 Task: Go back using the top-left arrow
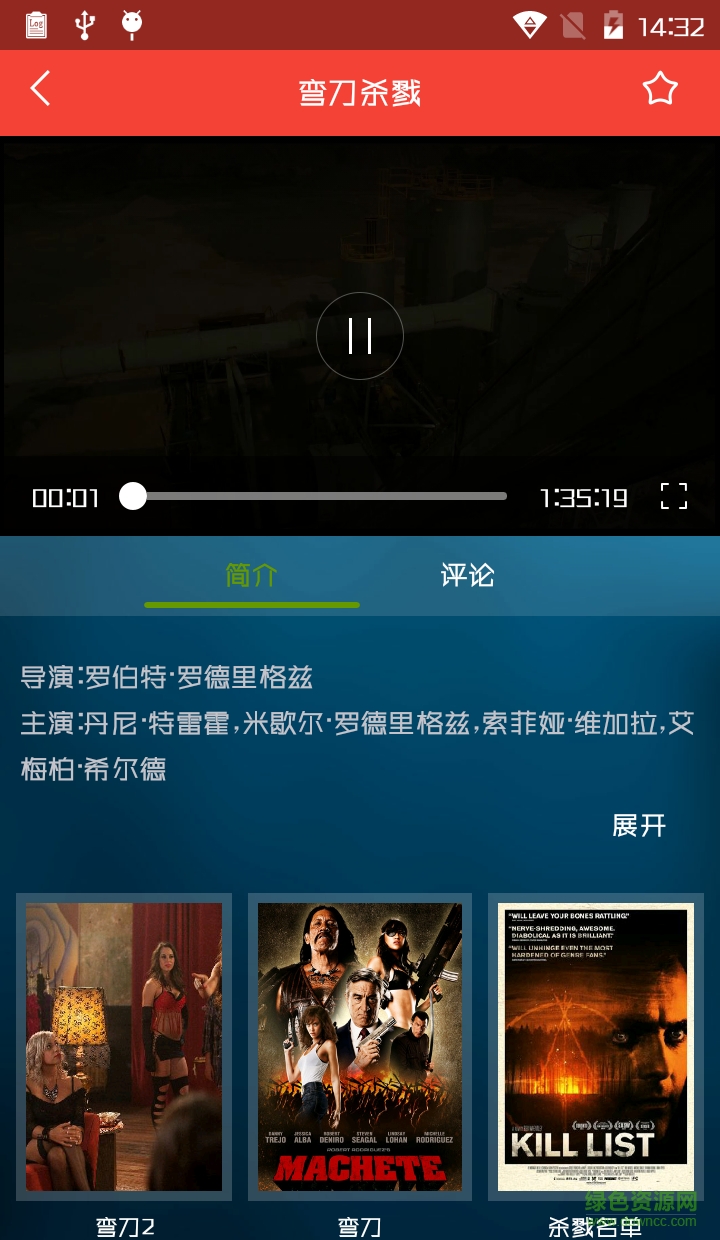point(40,89)
